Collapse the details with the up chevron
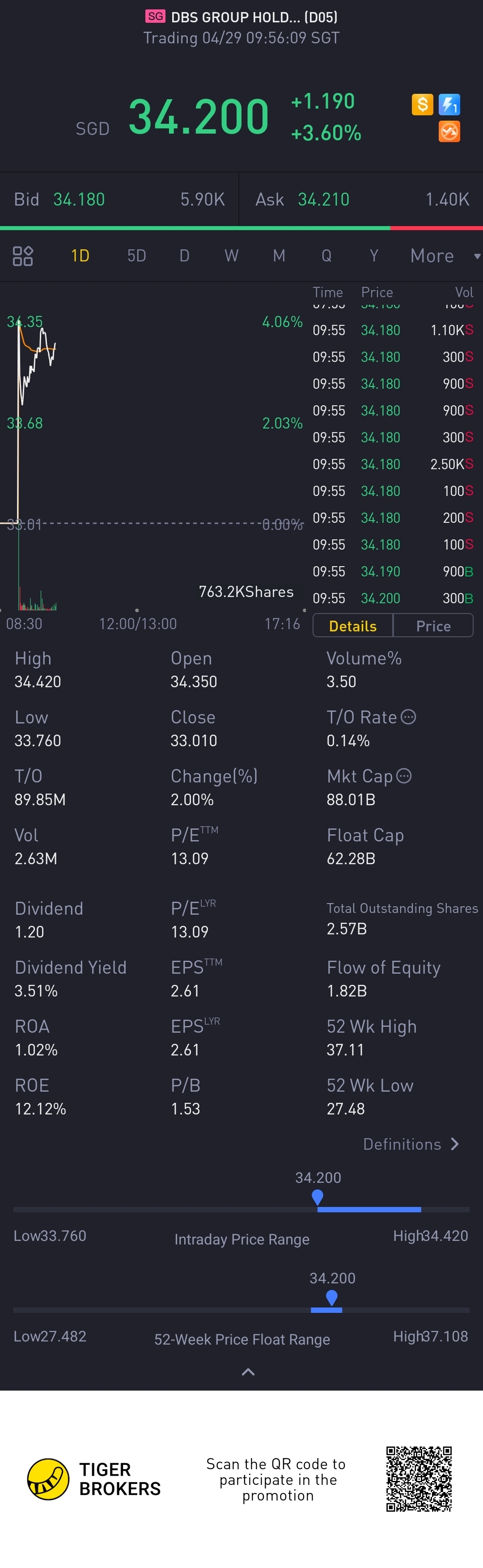This screenshot has width=483, height=1568. tap(248, 1372)
